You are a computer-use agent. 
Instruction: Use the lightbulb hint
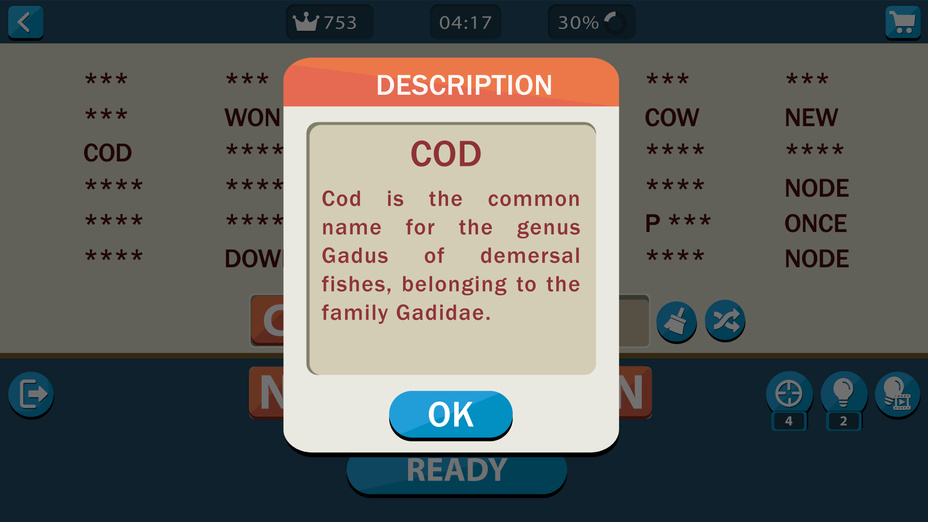[843, 393]
